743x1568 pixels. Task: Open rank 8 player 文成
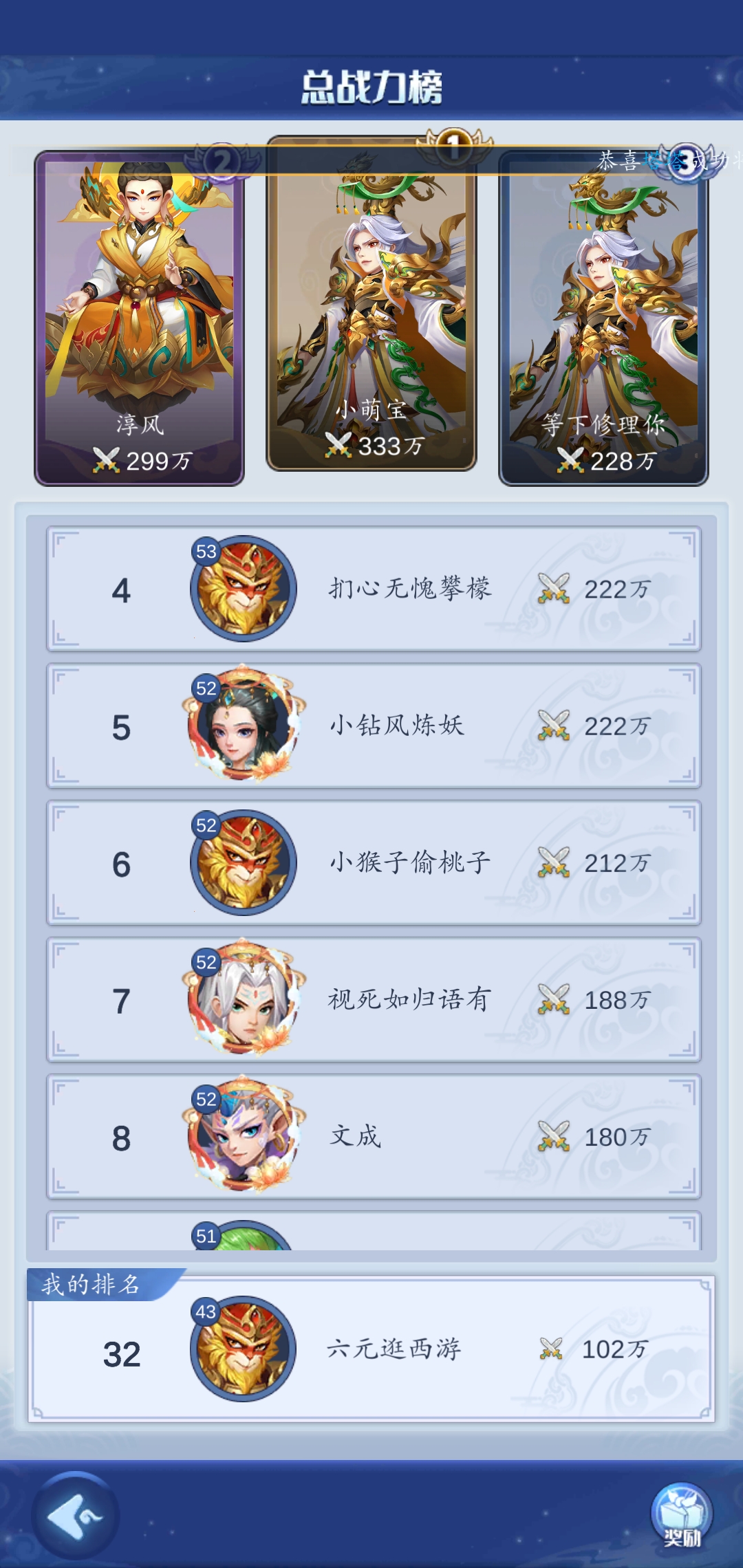pyautogui.click(x=374, y=1136)
